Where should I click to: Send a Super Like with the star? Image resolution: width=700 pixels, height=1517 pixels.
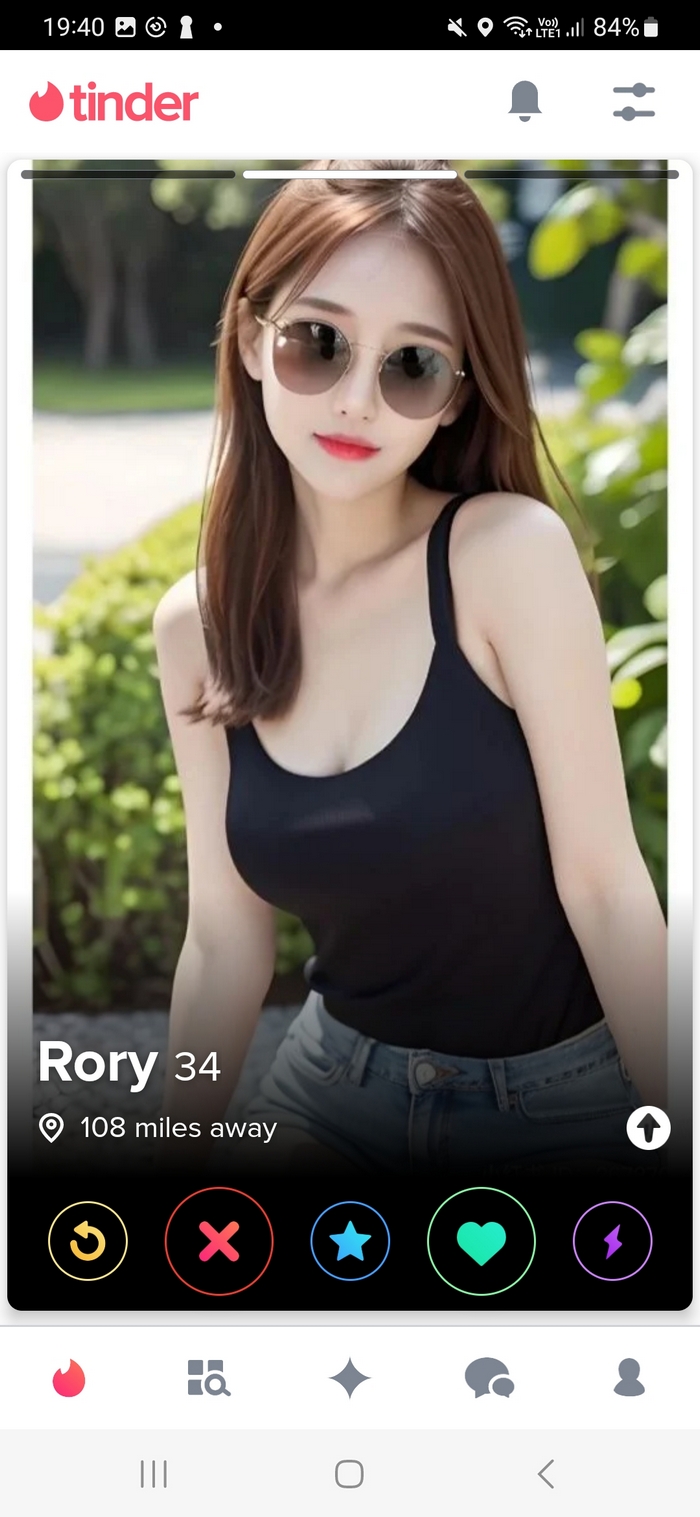[x=350, y=1241]
